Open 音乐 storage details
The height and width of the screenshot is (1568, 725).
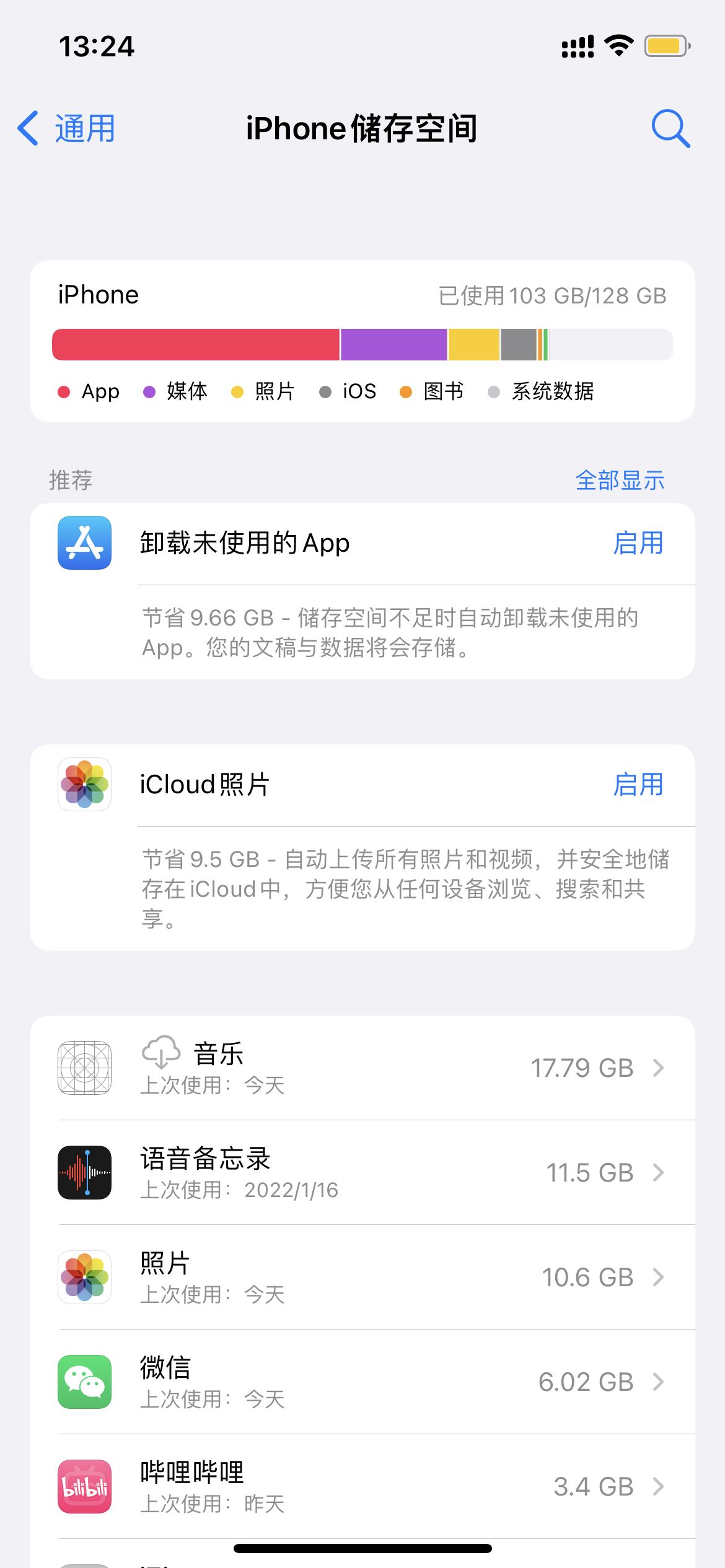pyautogui.click(x=362, y=1068)
